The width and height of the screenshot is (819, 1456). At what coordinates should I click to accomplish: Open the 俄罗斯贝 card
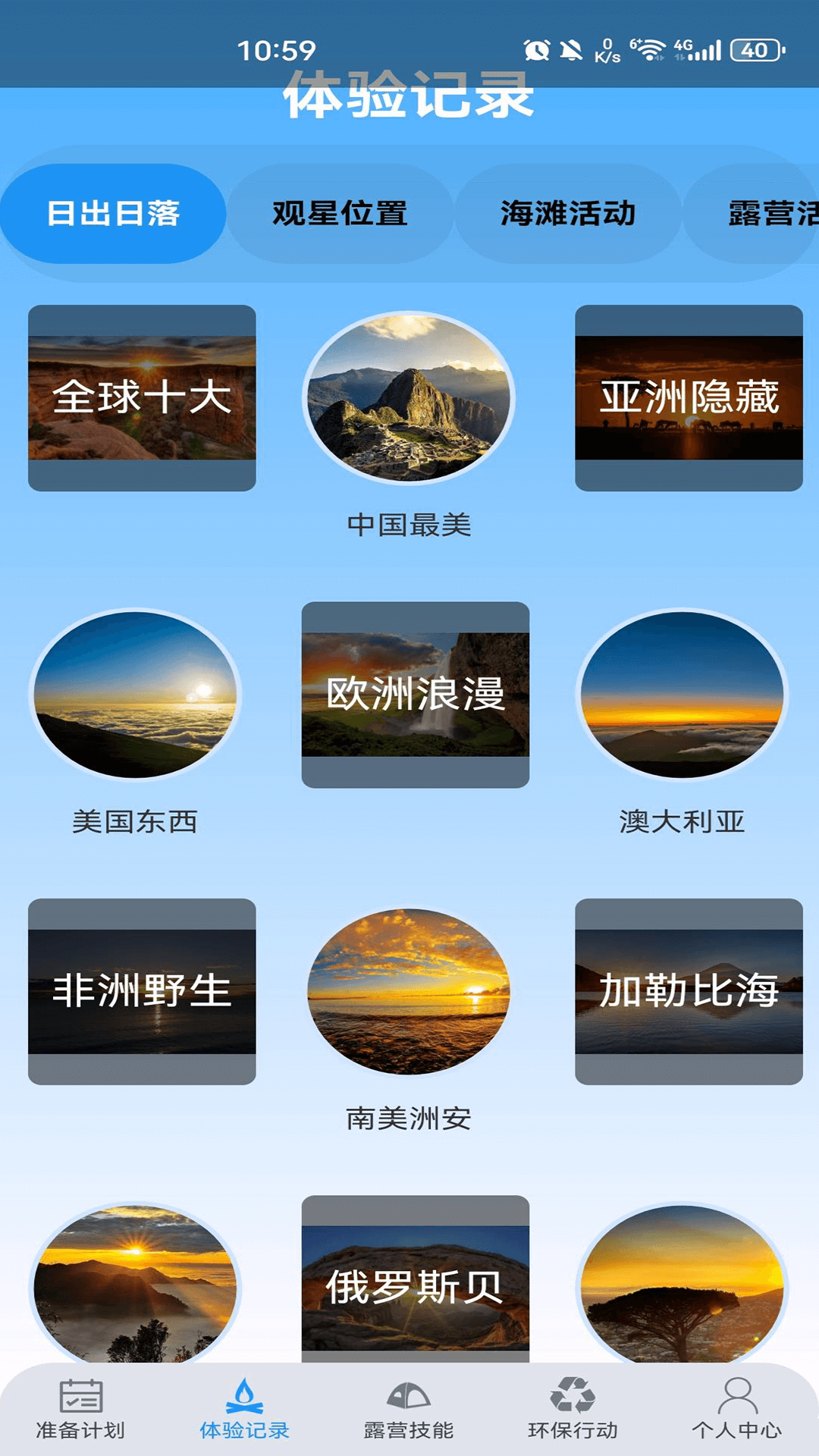click(x=416, y=1285)
